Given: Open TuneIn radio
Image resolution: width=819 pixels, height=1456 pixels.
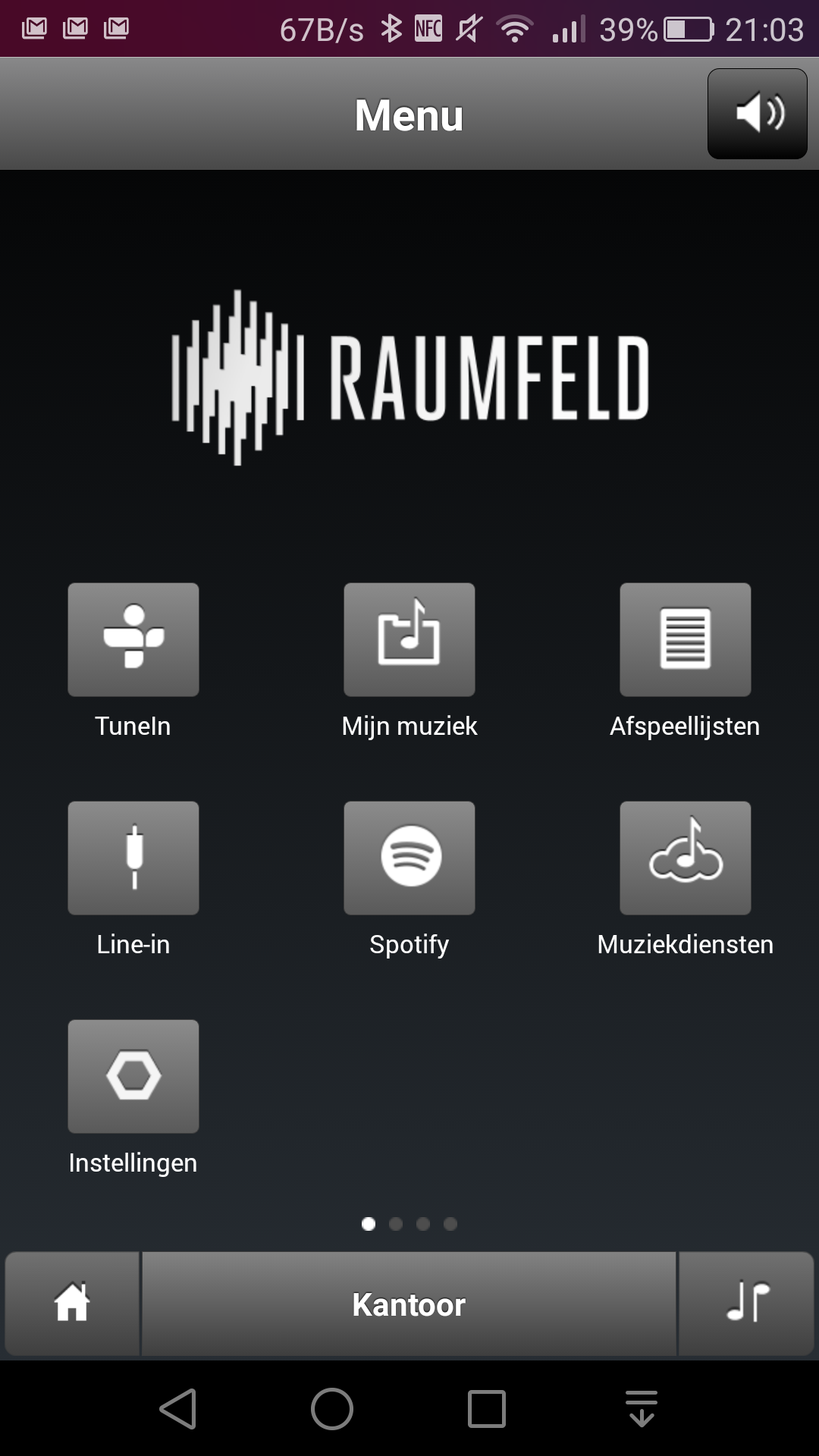Looking at the screenshot, I should pyautogui.click(x=133, y=639).
